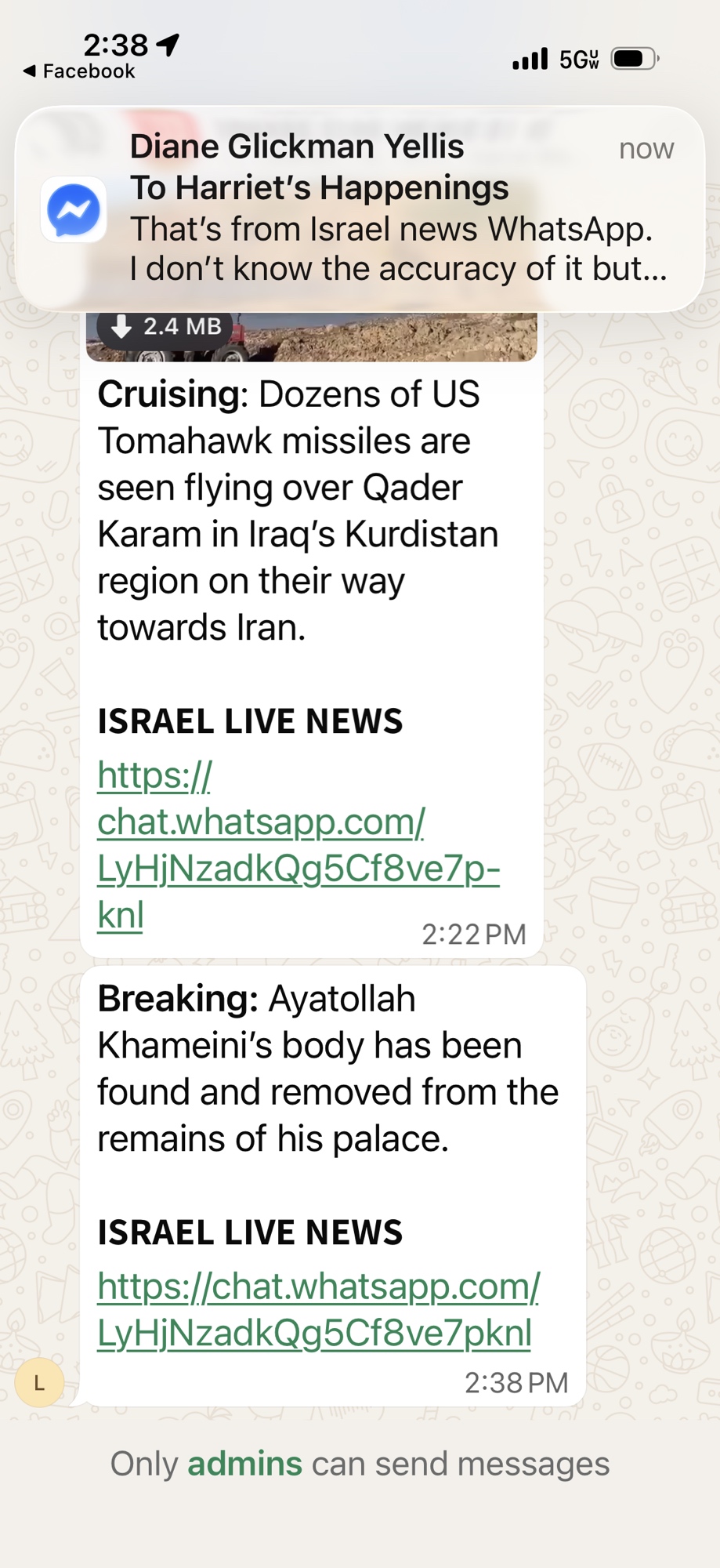The width and height of the screenshot is (720, 1568).
Task: Open Diane Glickman Yellis's Messenger notification banner
Action: pyautogui.click(x=360, y=208)
